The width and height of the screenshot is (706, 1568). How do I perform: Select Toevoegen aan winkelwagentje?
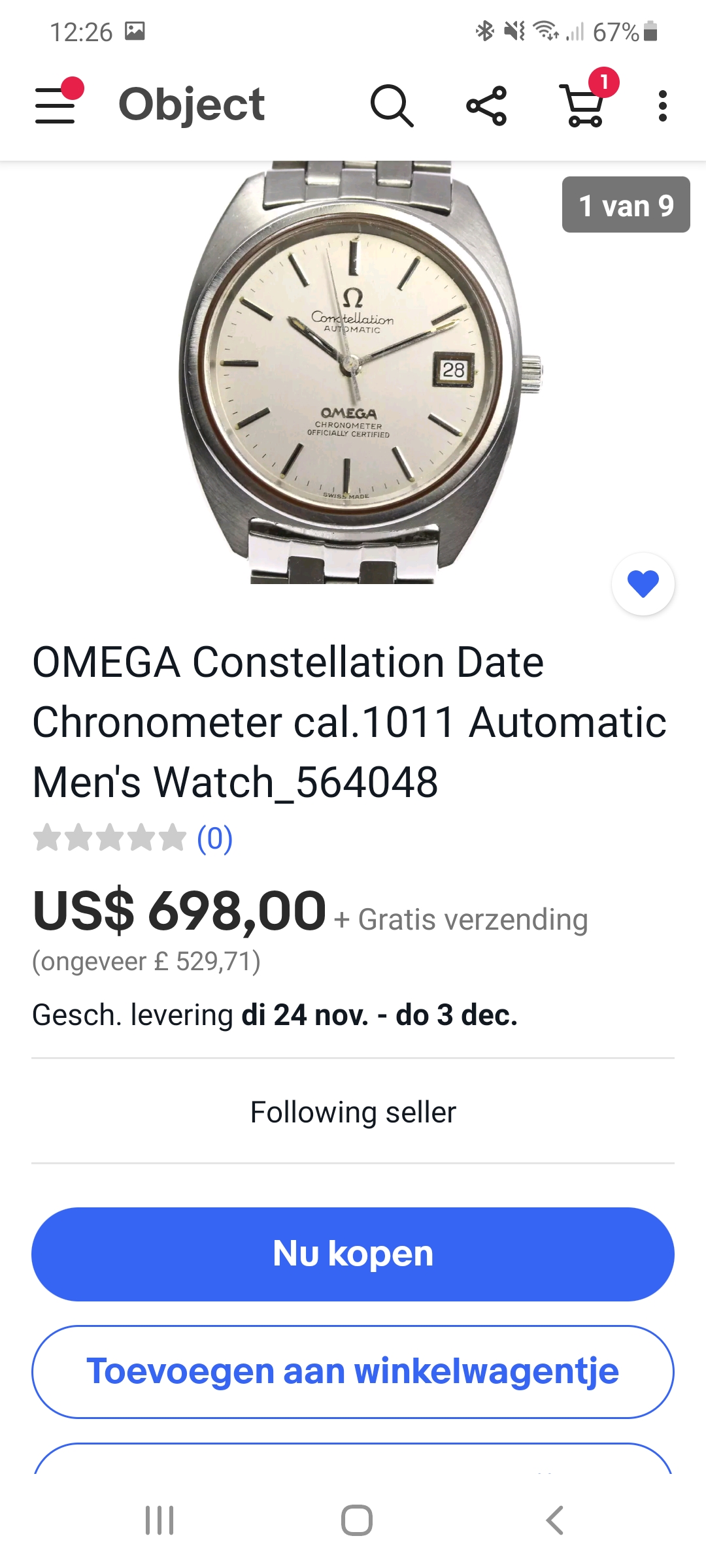coord(353,1371)
